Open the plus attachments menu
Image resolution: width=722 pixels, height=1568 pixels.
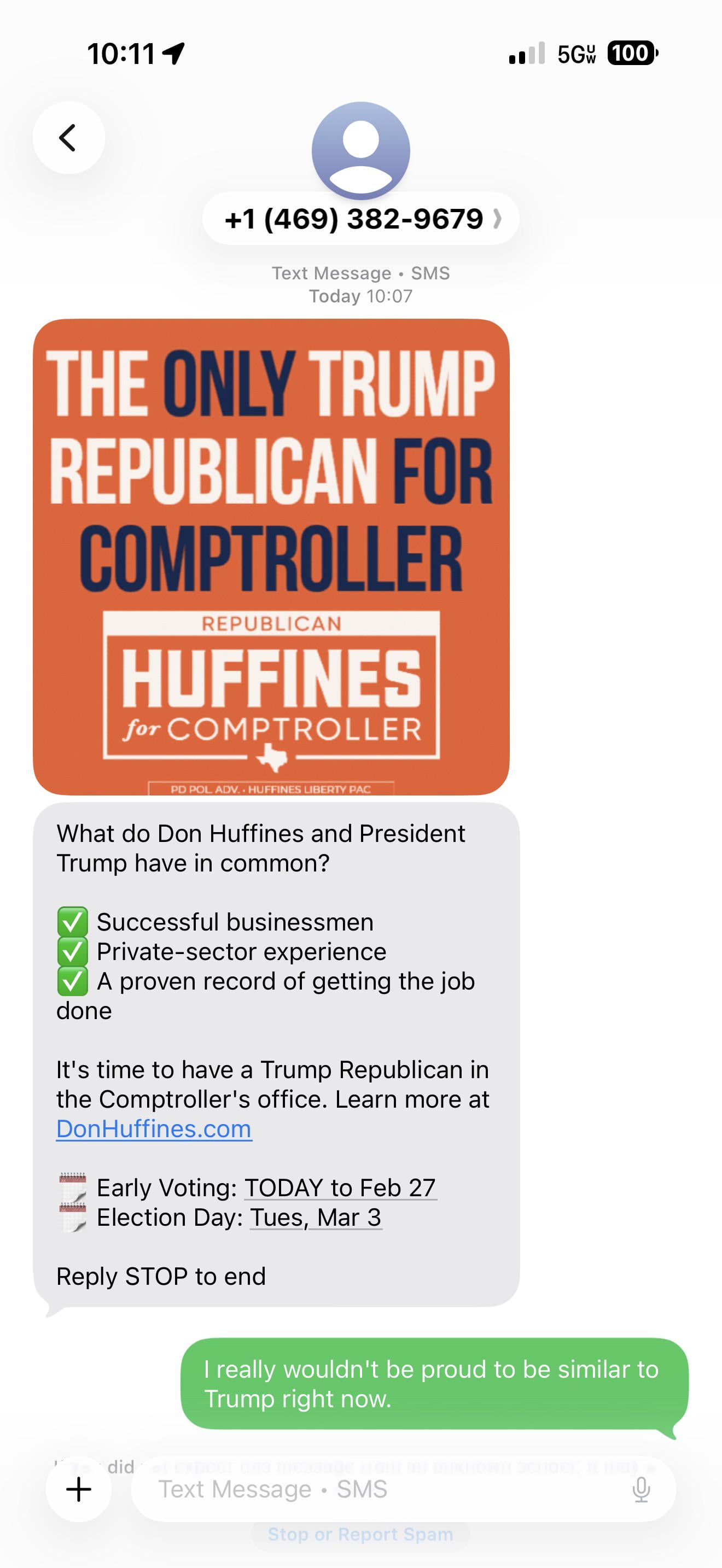tap(79, 1489)
